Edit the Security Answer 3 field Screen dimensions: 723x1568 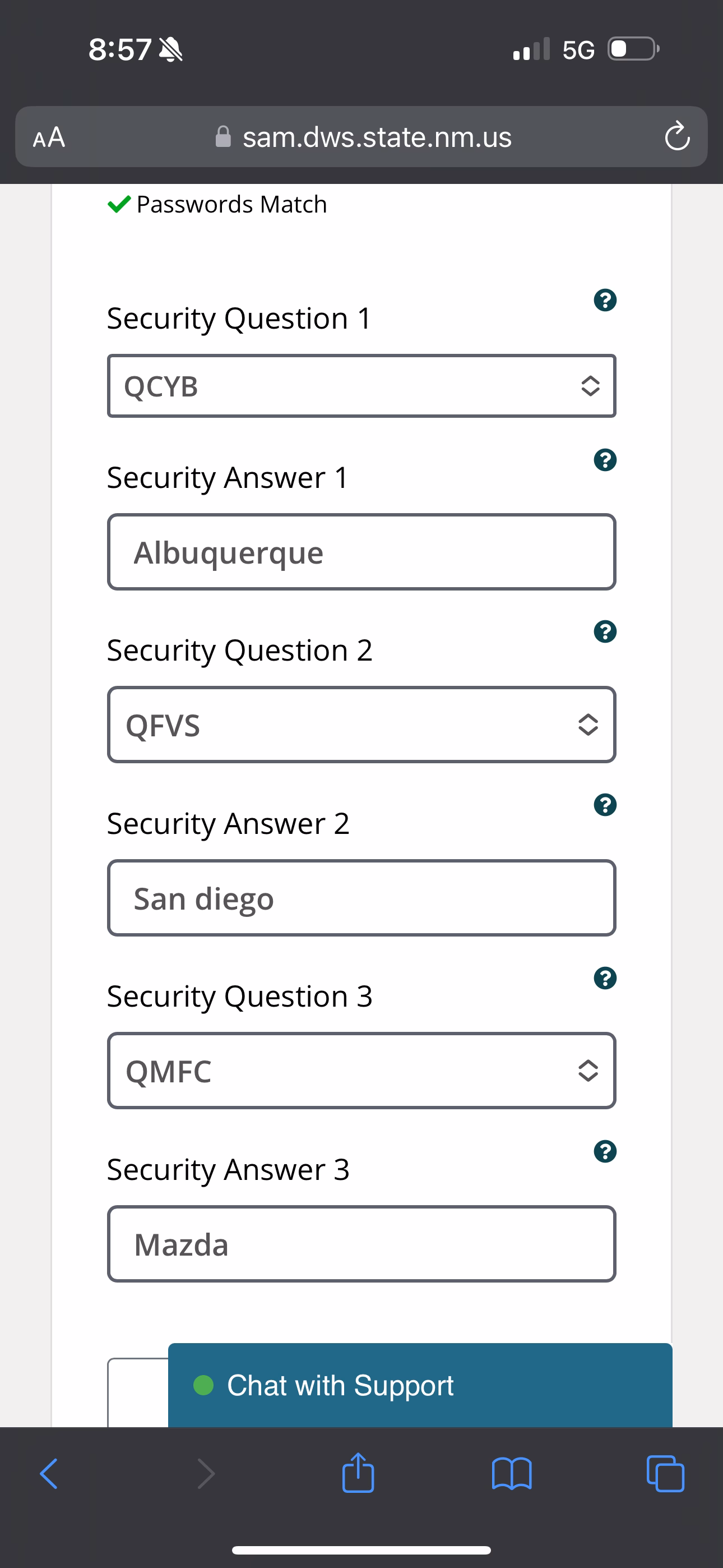click(x=361, y=1243)
